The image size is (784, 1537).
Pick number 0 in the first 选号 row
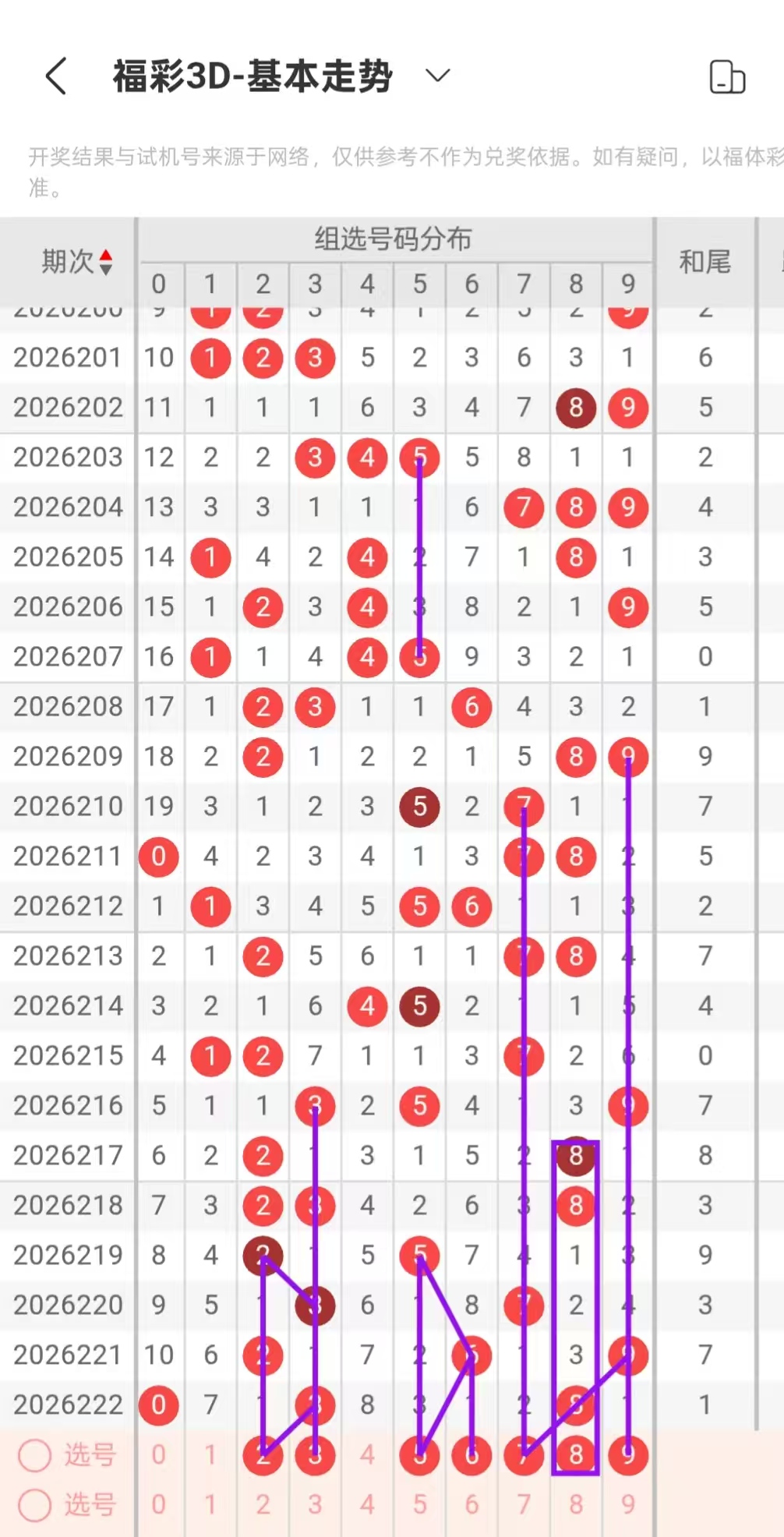(158, 1454)
